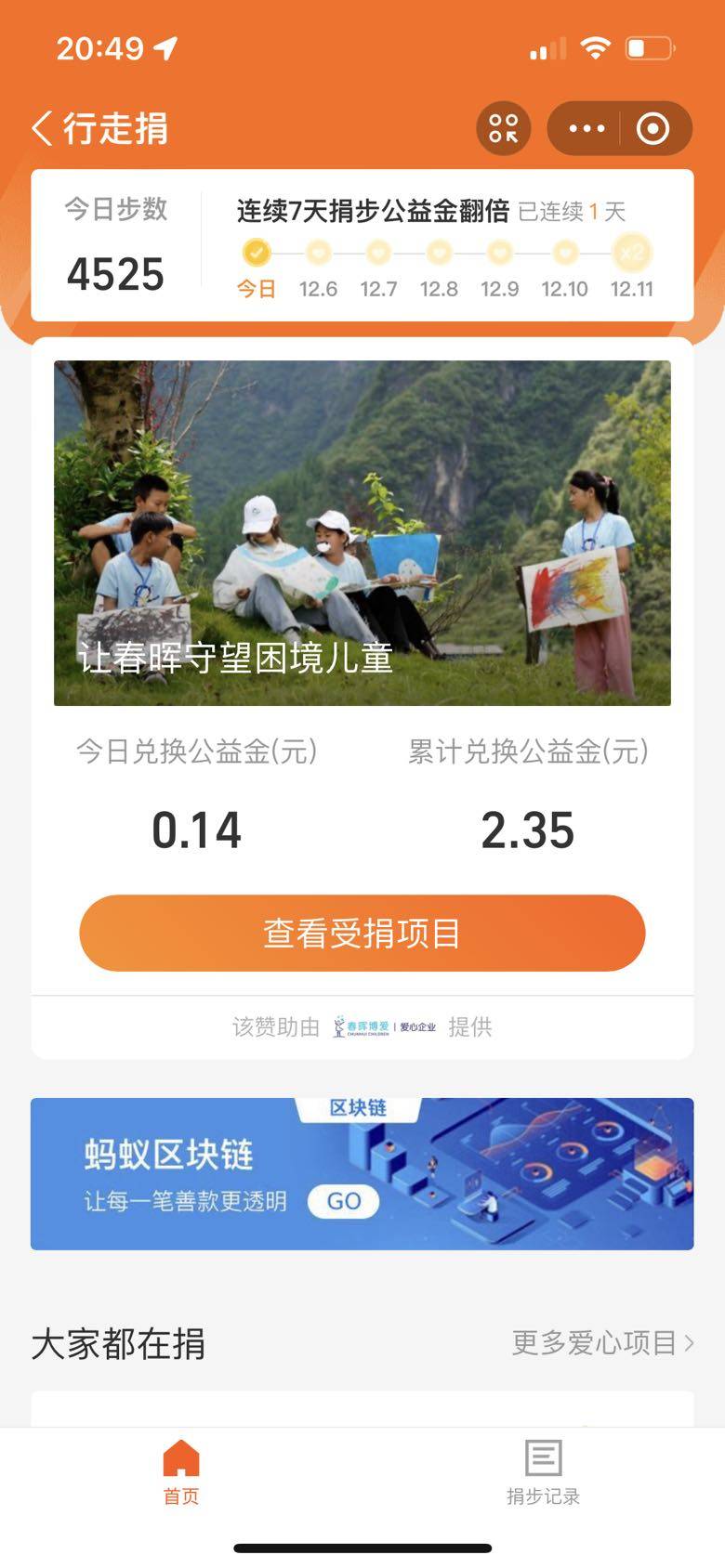Open the three-dot more menu
725x1568 pixels.
[x=587, y=128]
